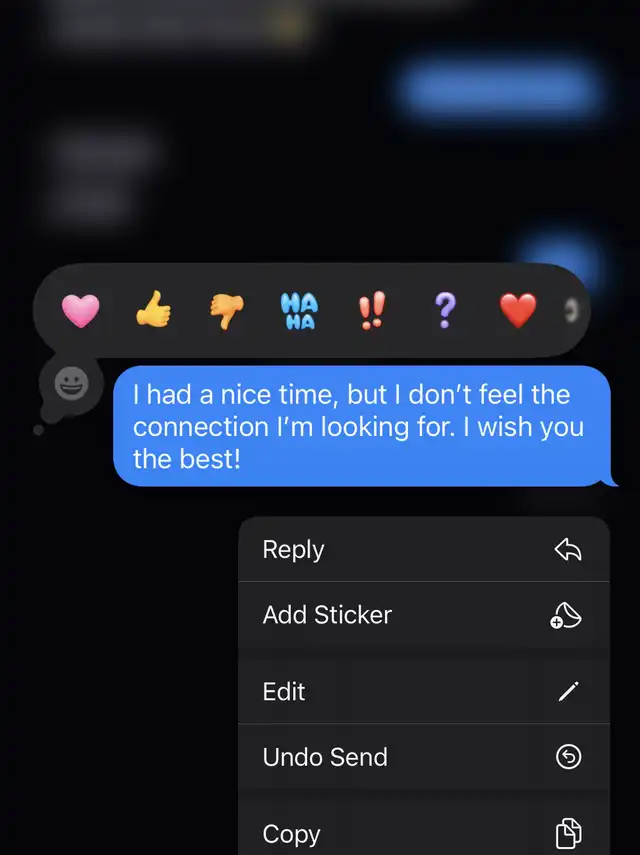React with the red heart emoji
This screenshot has height=855, width=640.
click(x=518, y=310)
